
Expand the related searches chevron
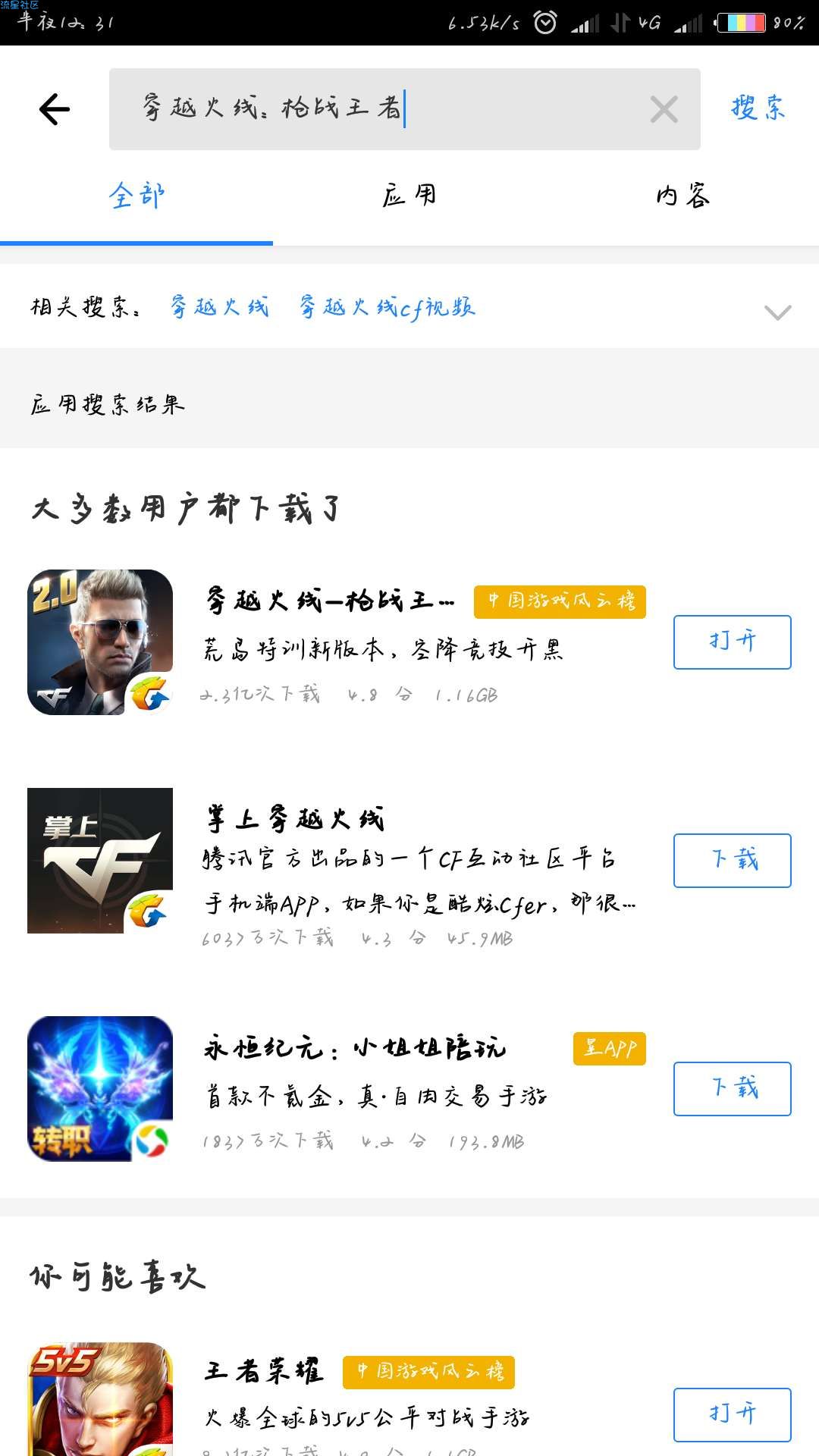(x=777, y=312)
